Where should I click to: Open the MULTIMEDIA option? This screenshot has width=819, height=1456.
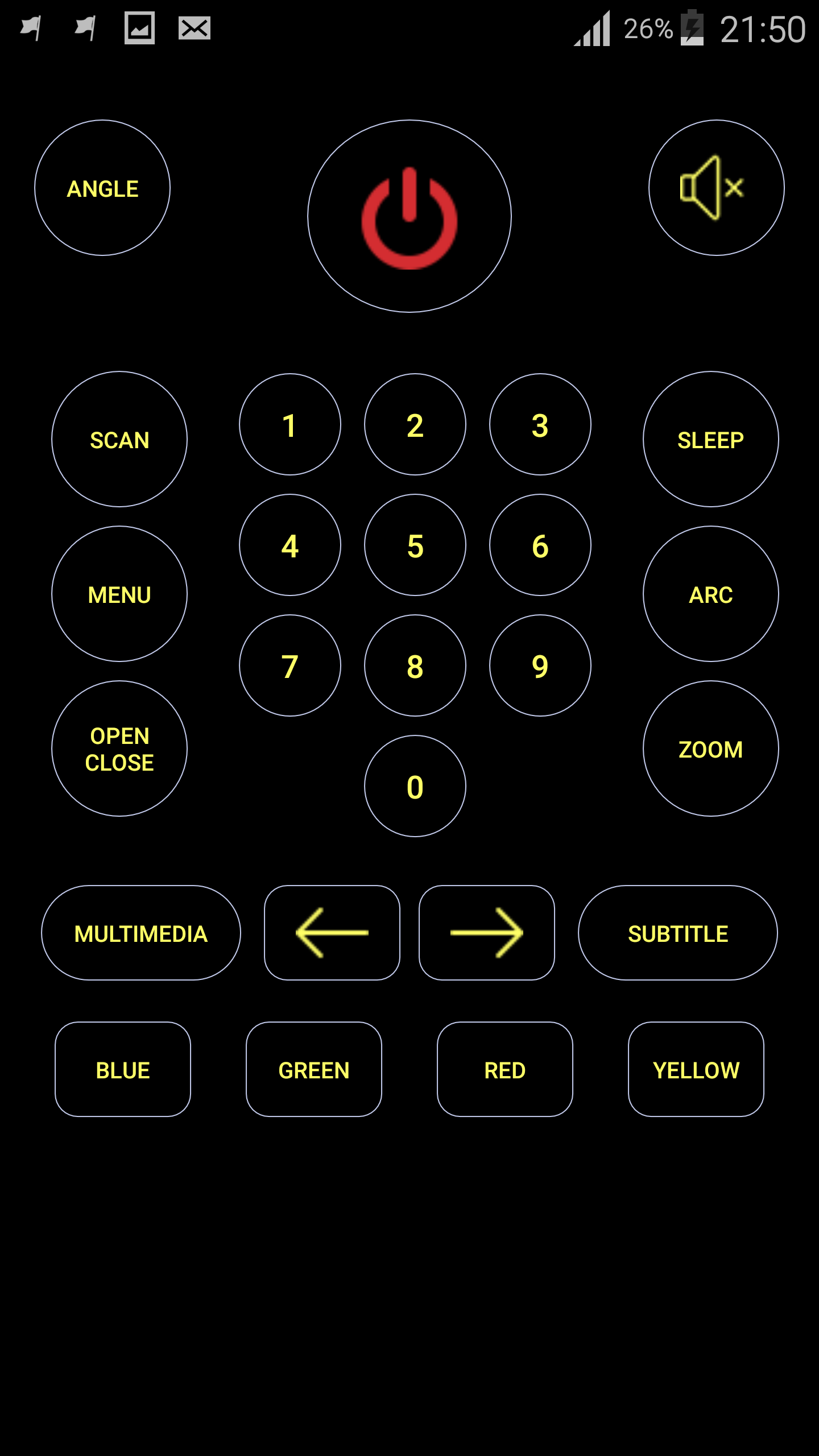tap(141, 933)
